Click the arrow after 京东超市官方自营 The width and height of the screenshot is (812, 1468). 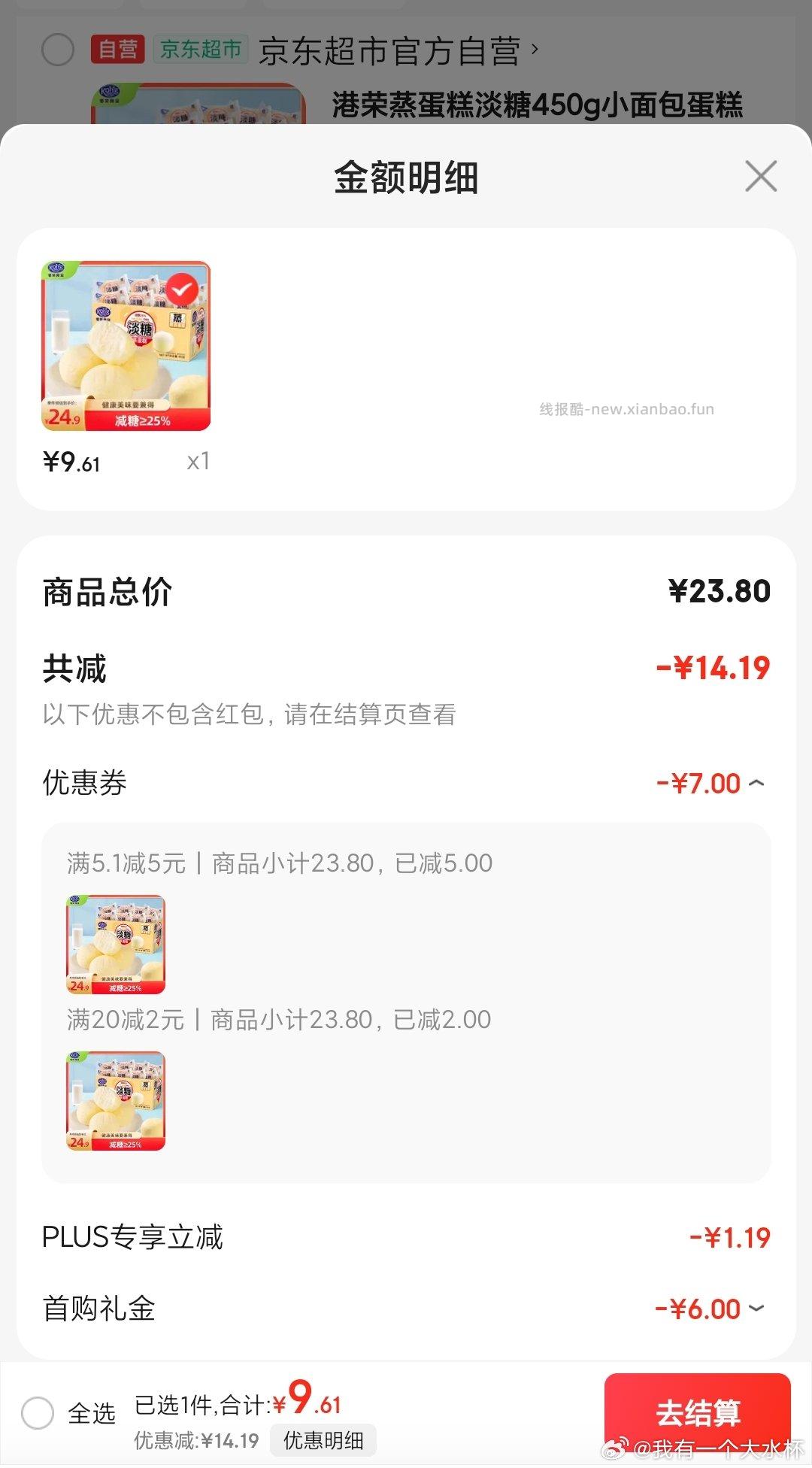[535, 49]
